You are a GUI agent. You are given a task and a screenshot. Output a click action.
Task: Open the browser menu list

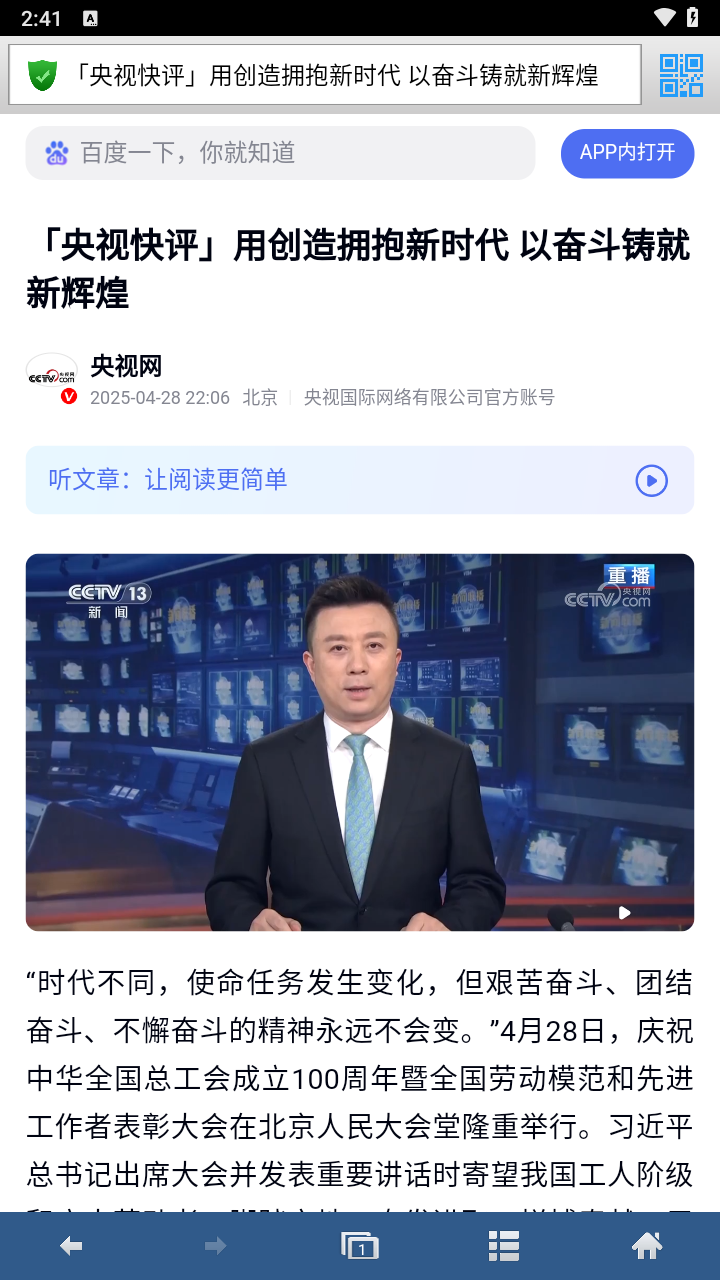tap(503, 1246)
